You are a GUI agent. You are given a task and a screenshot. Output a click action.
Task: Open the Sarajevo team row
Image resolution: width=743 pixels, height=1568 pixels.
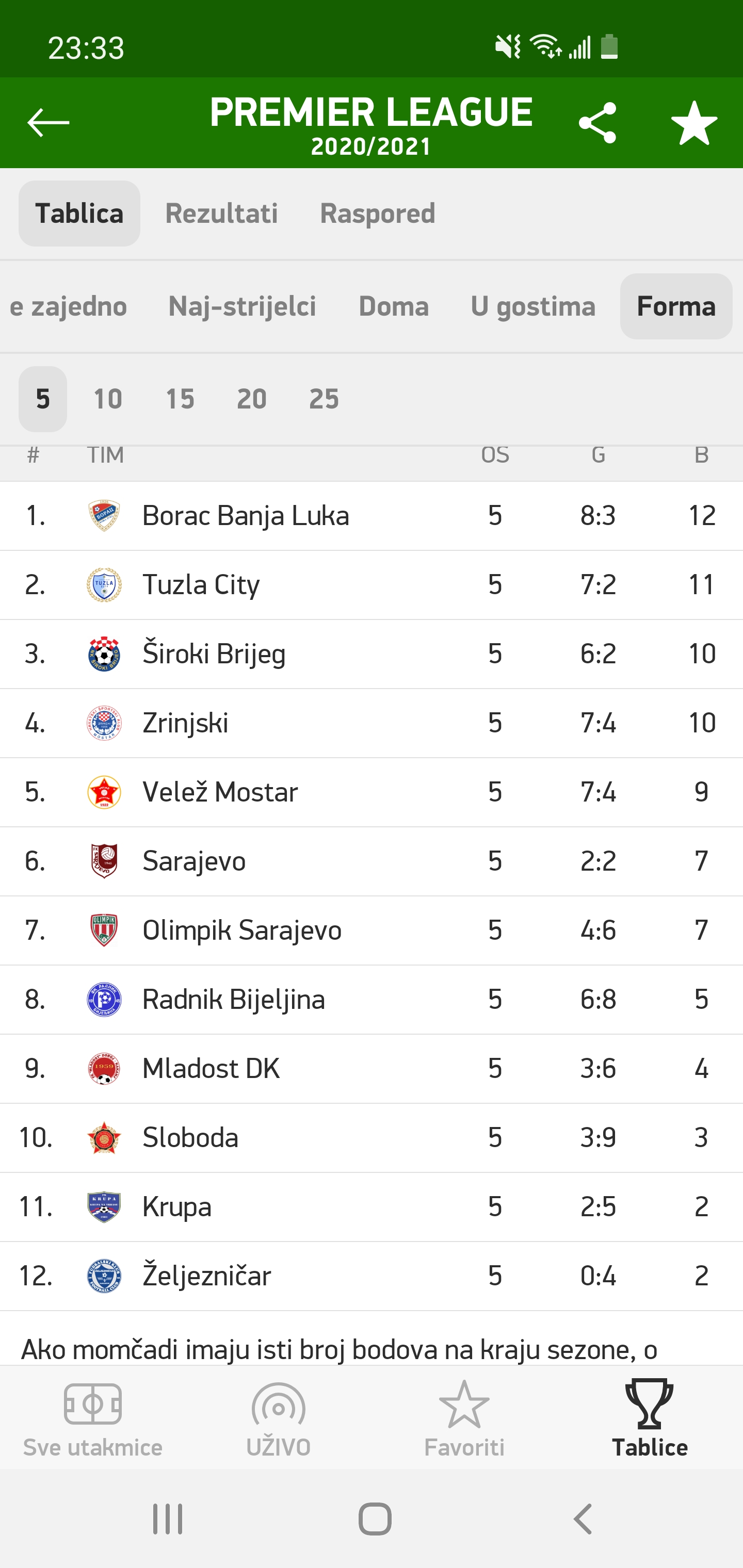(x=372, y=861)
